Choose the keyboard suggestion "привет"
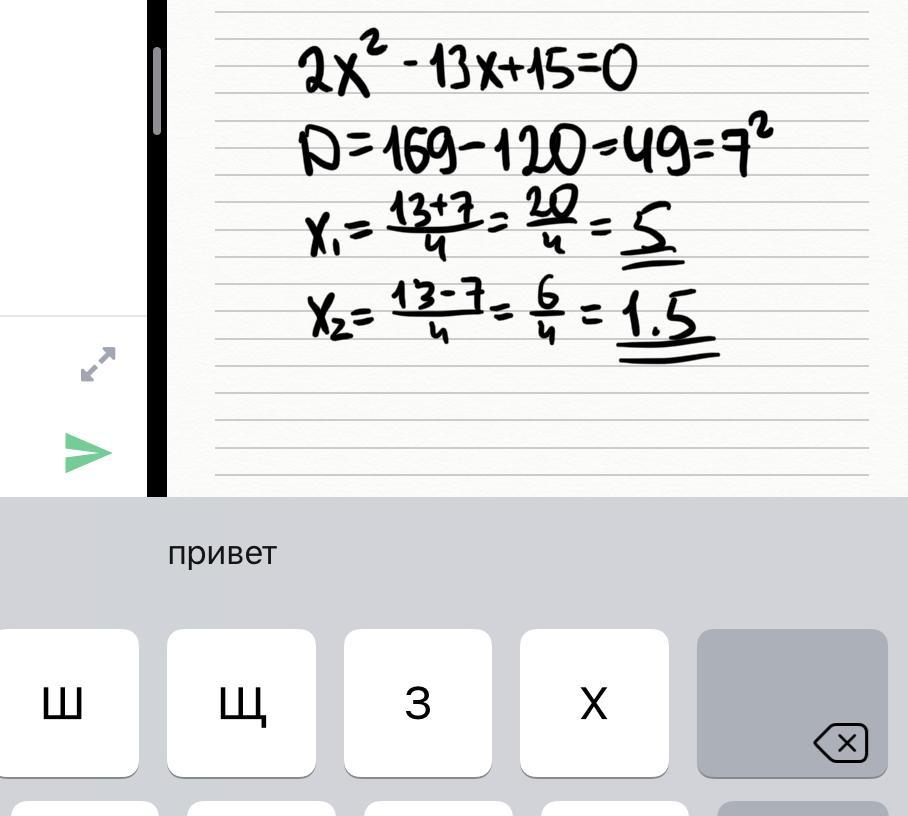The image size is (908, 816). [222, 553]
